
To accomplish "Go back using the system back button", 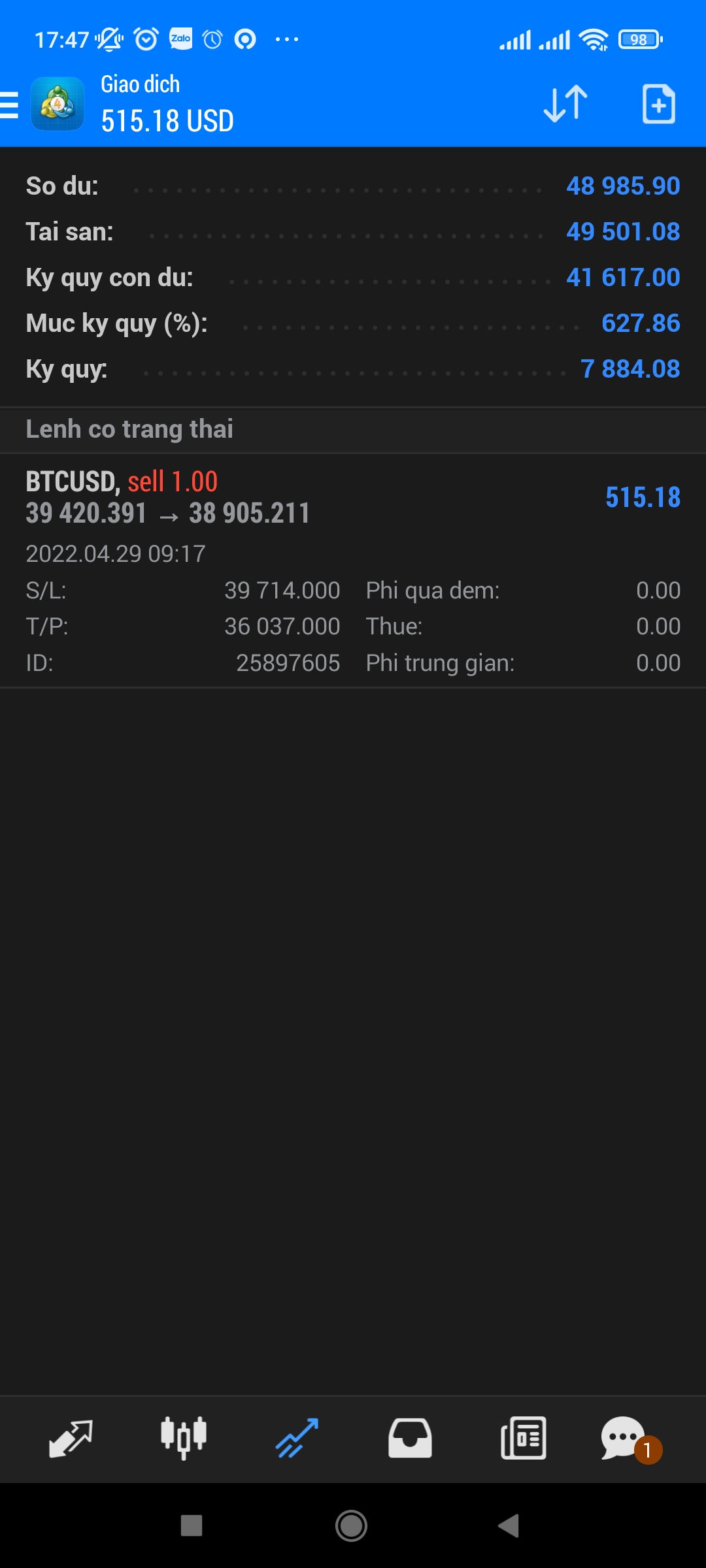I will pyautogui.click(x=509, y=1526).
